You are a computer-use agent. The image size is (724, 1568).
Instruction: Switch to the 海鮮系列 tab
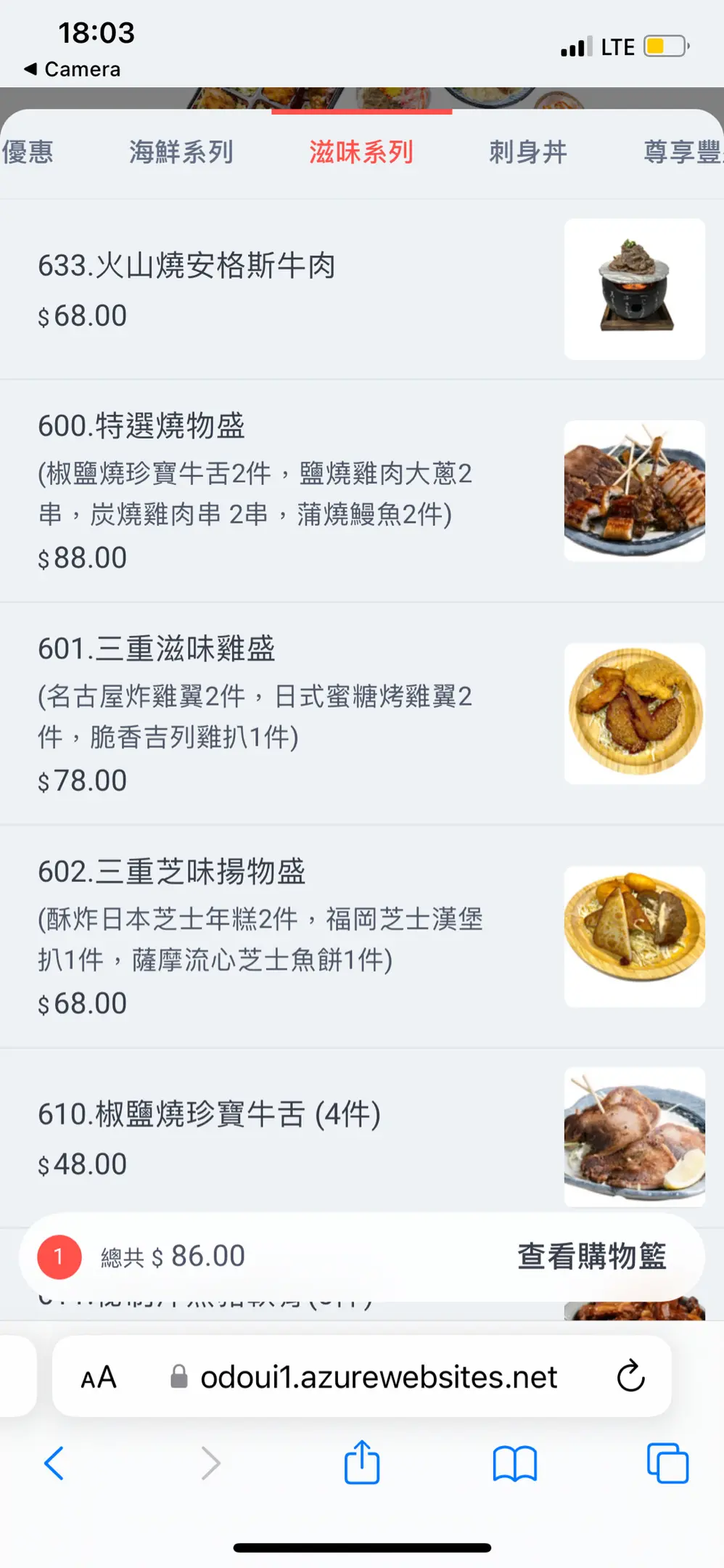point(181,152)
